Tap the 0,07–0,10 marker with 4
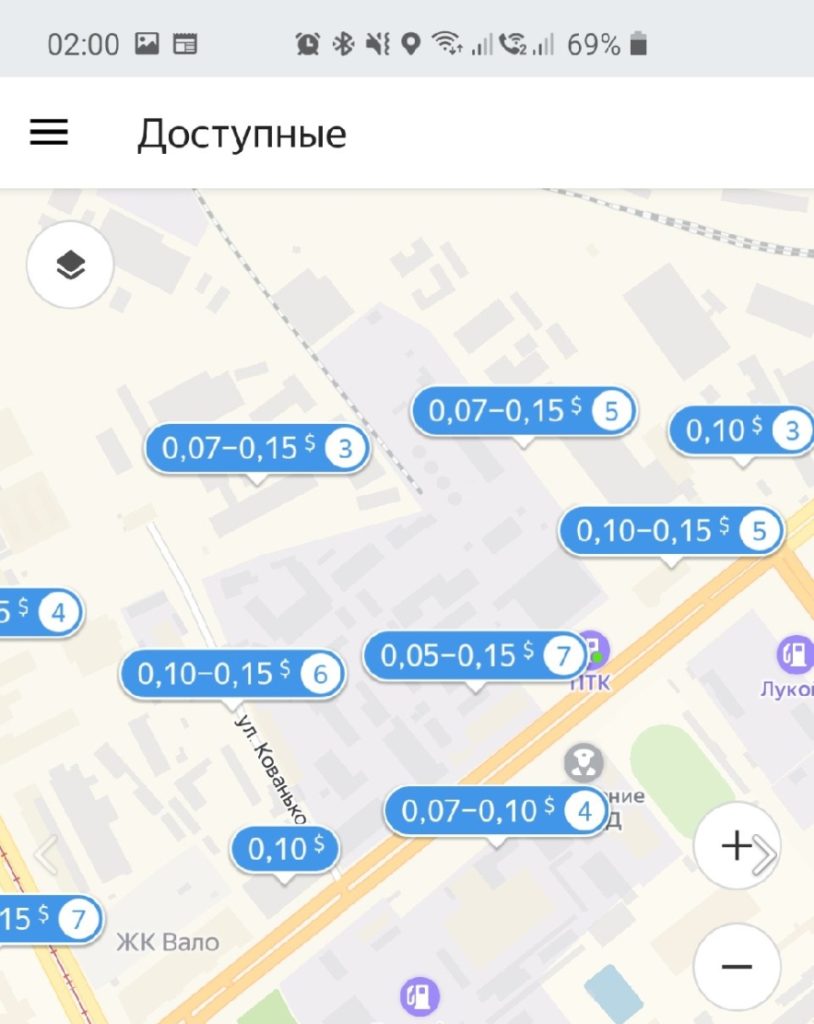 496,811
